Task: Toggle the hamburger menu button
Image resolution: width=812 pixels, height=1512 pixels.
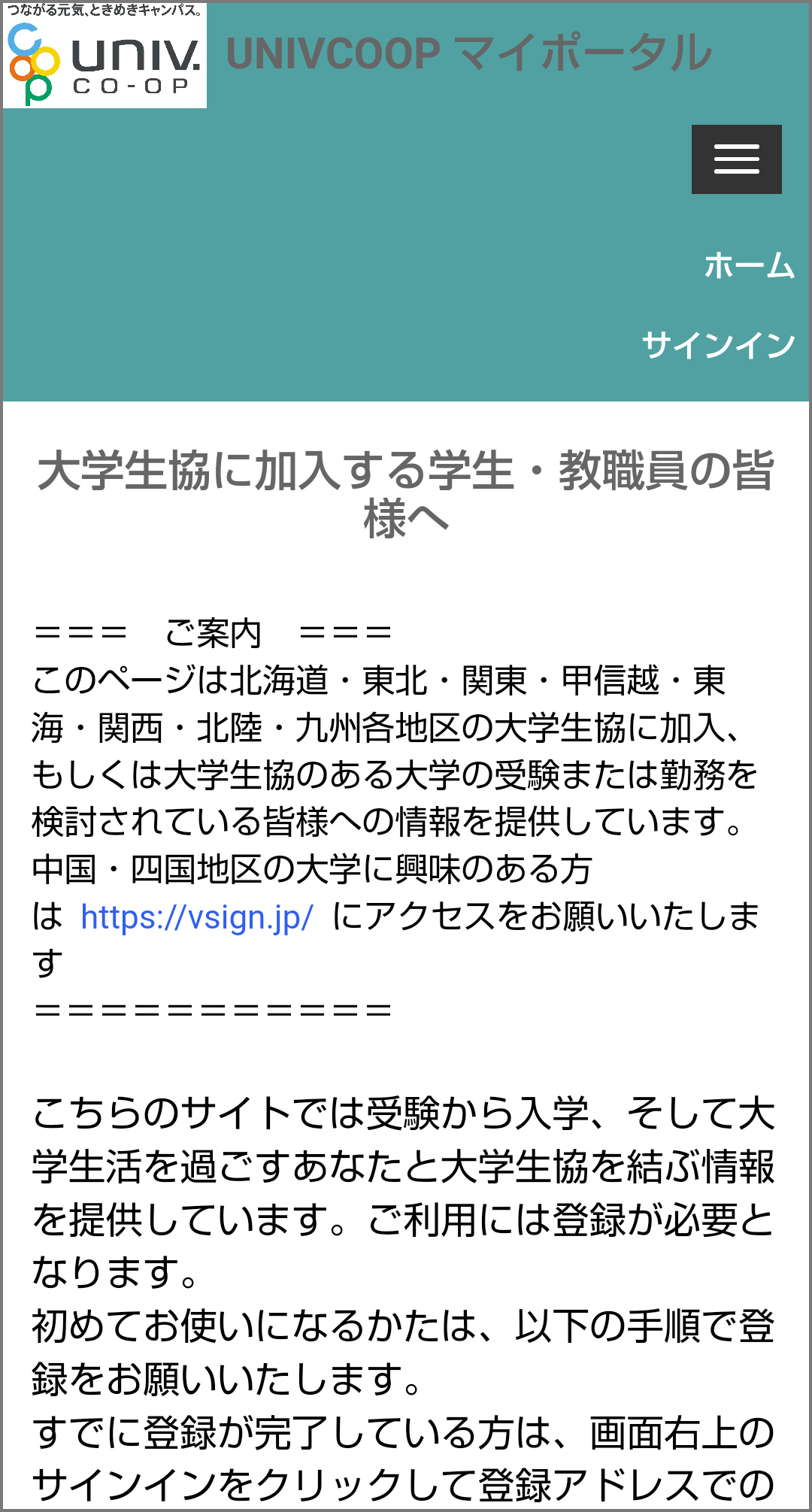Action: click(736, 159)
